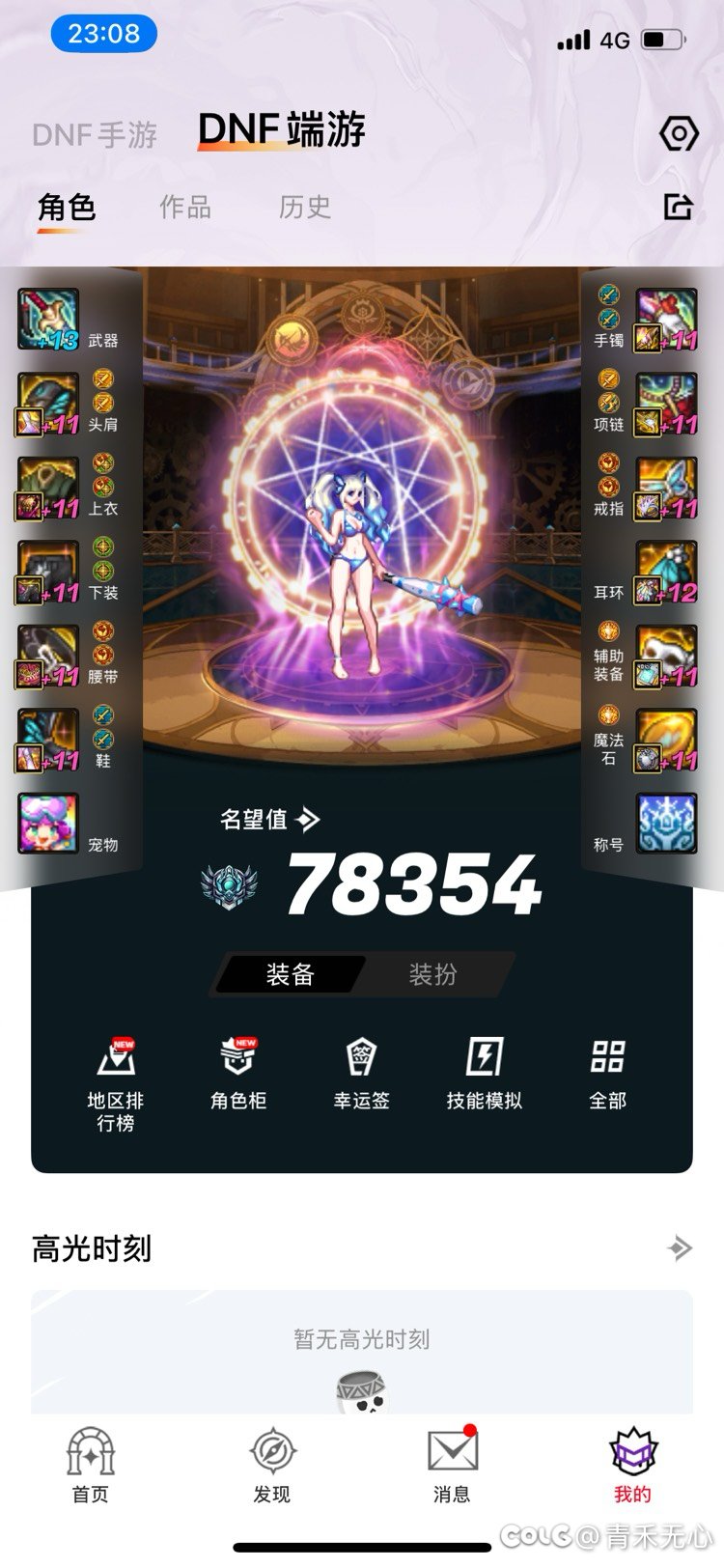
Task: Tap the 武器 weapon slot
Action: tap(49, 320)
